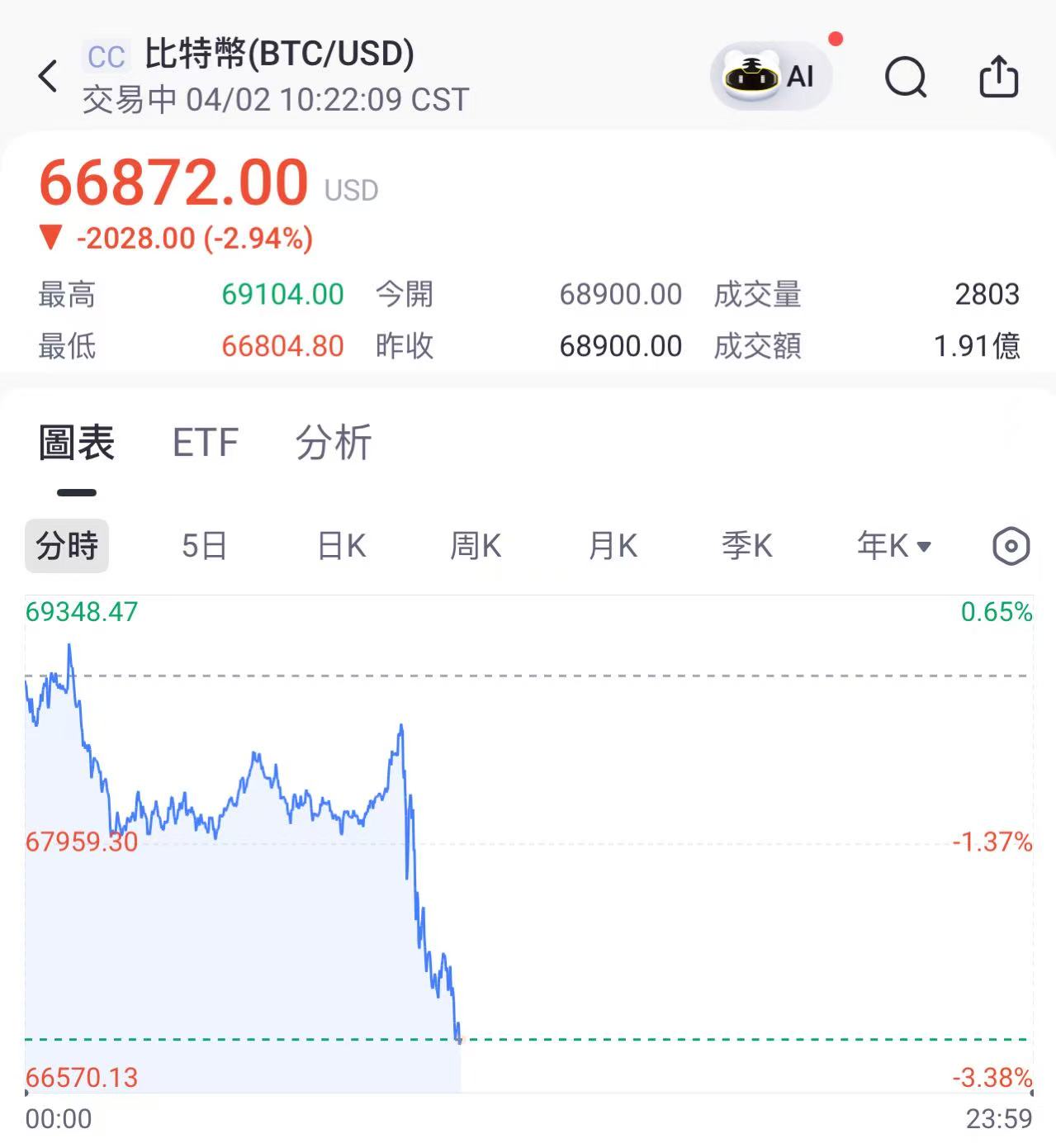Image resolution: width=1056 pixels, height=1148 pixels.
Task: View the 周K chart
Action: (x=476, y=546)
